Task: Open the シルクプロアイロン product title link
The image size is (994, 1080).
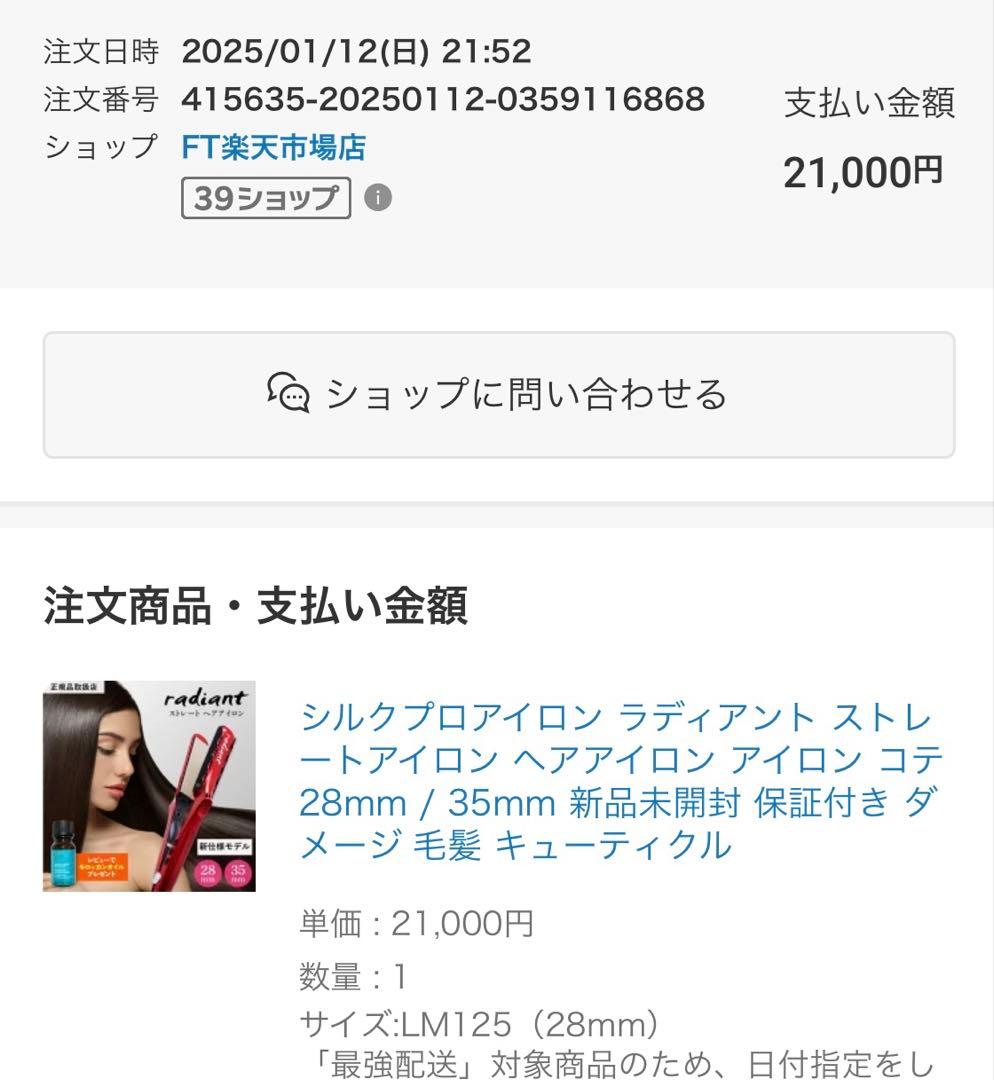Action: 620,781
